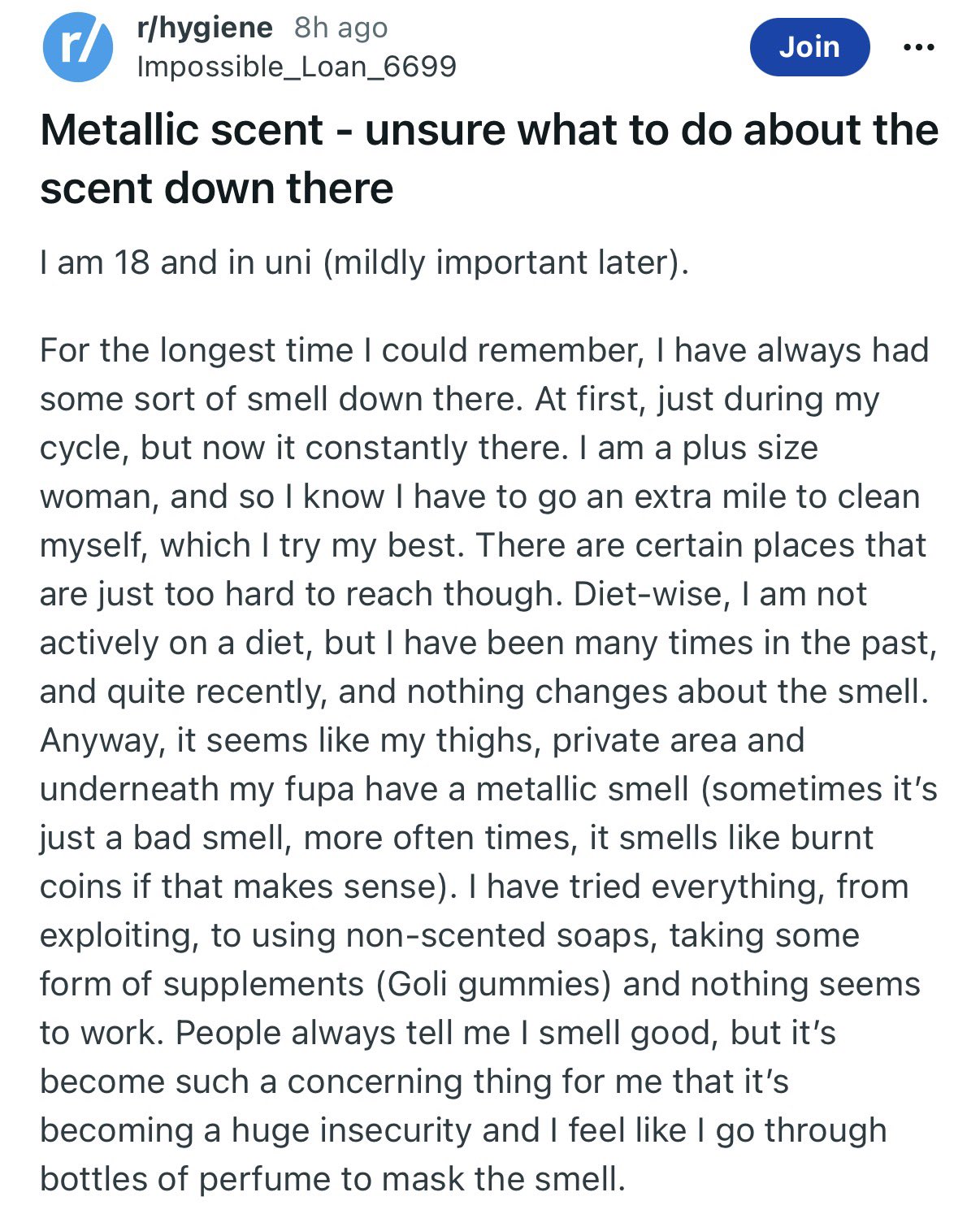This screenshot has height=1214, width=980.
Task: Open the r/hygiene subreddit page
Action: click(205, 28)
